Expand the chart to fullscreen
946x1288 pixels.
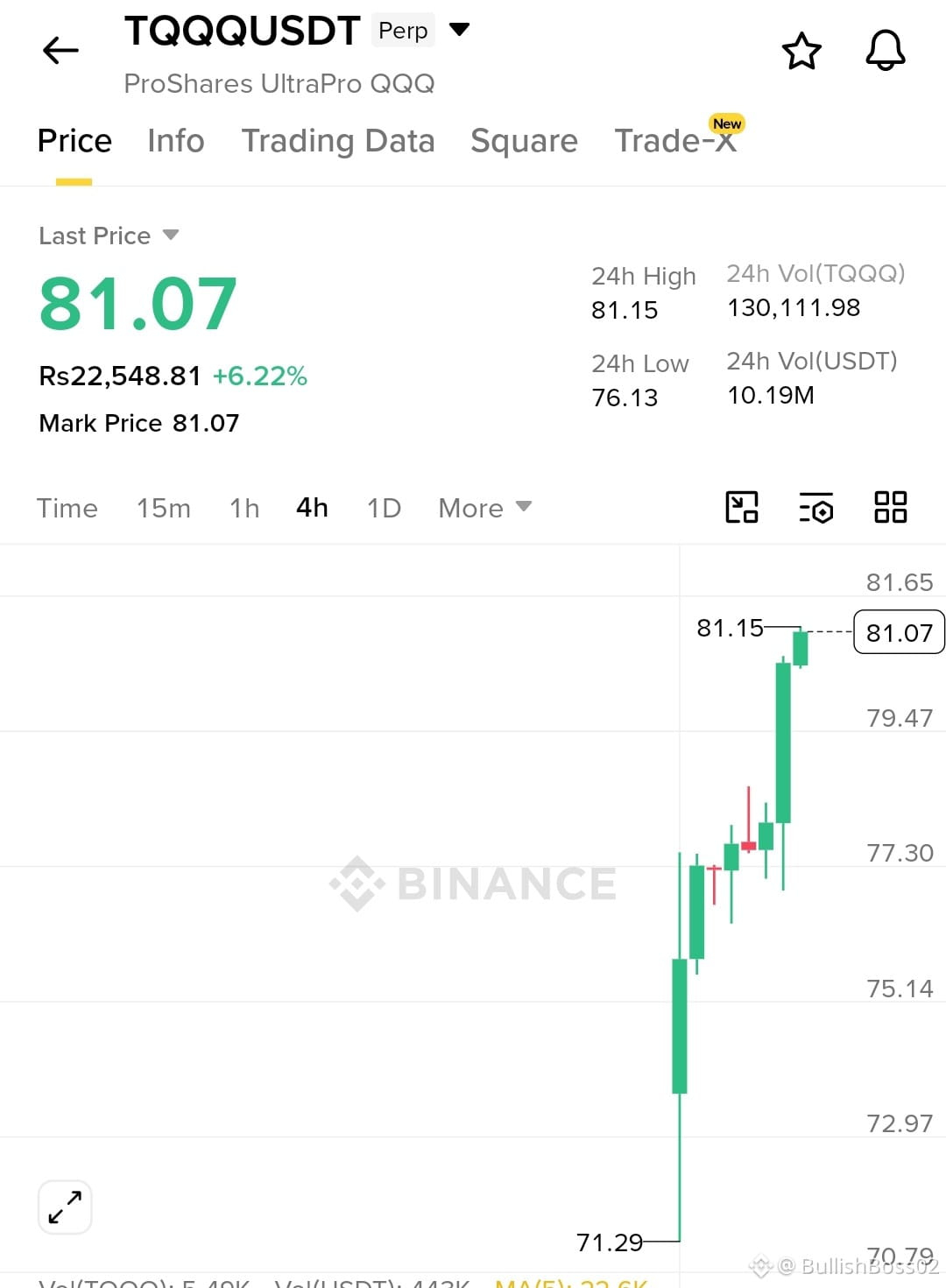click(x=65, y=1207)
